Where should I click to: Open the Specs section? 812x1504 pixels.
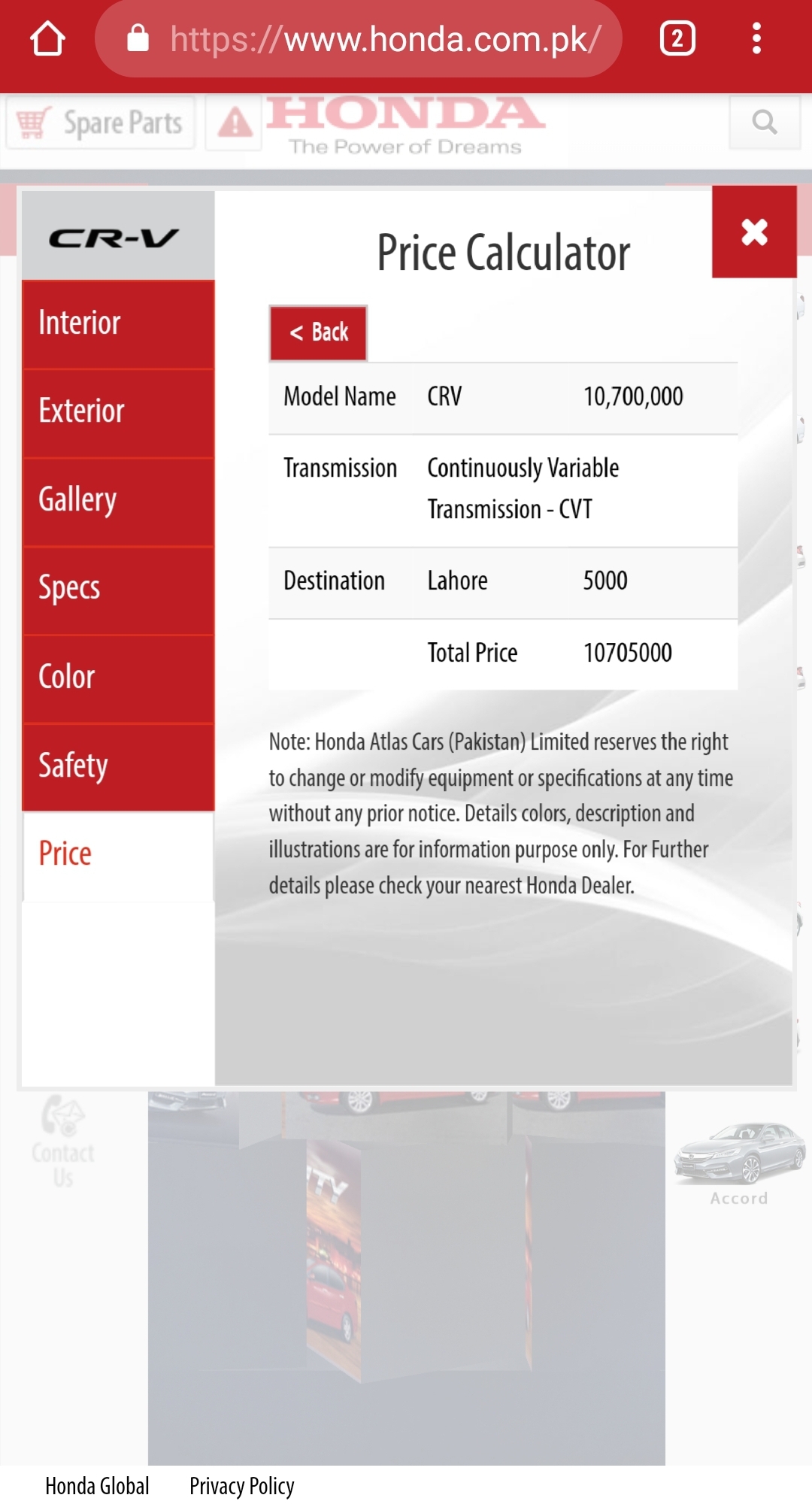pyautogui.click(x=118, y=589)
